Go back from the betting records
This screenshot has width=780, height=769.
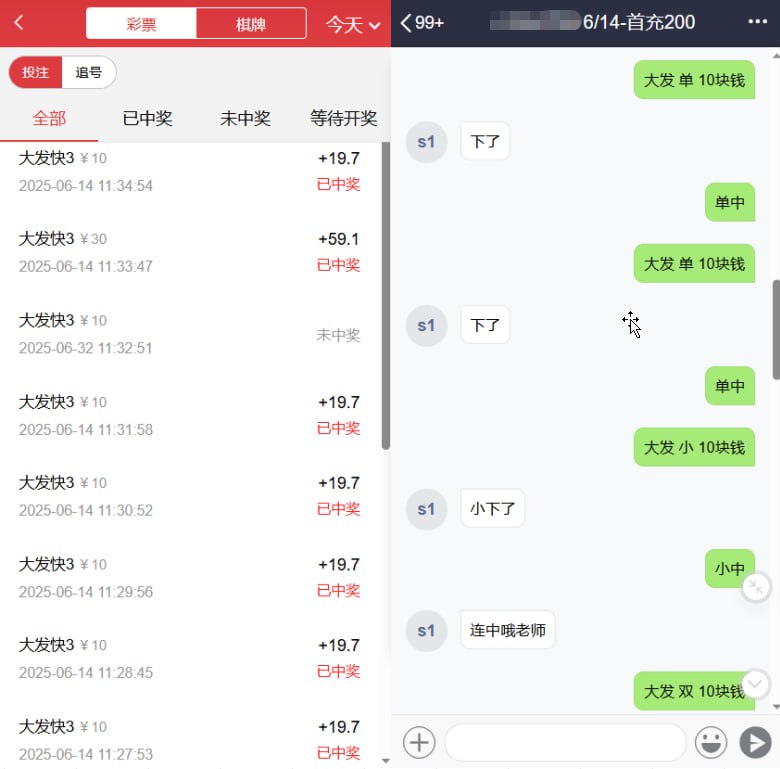(x=19, y=23)
